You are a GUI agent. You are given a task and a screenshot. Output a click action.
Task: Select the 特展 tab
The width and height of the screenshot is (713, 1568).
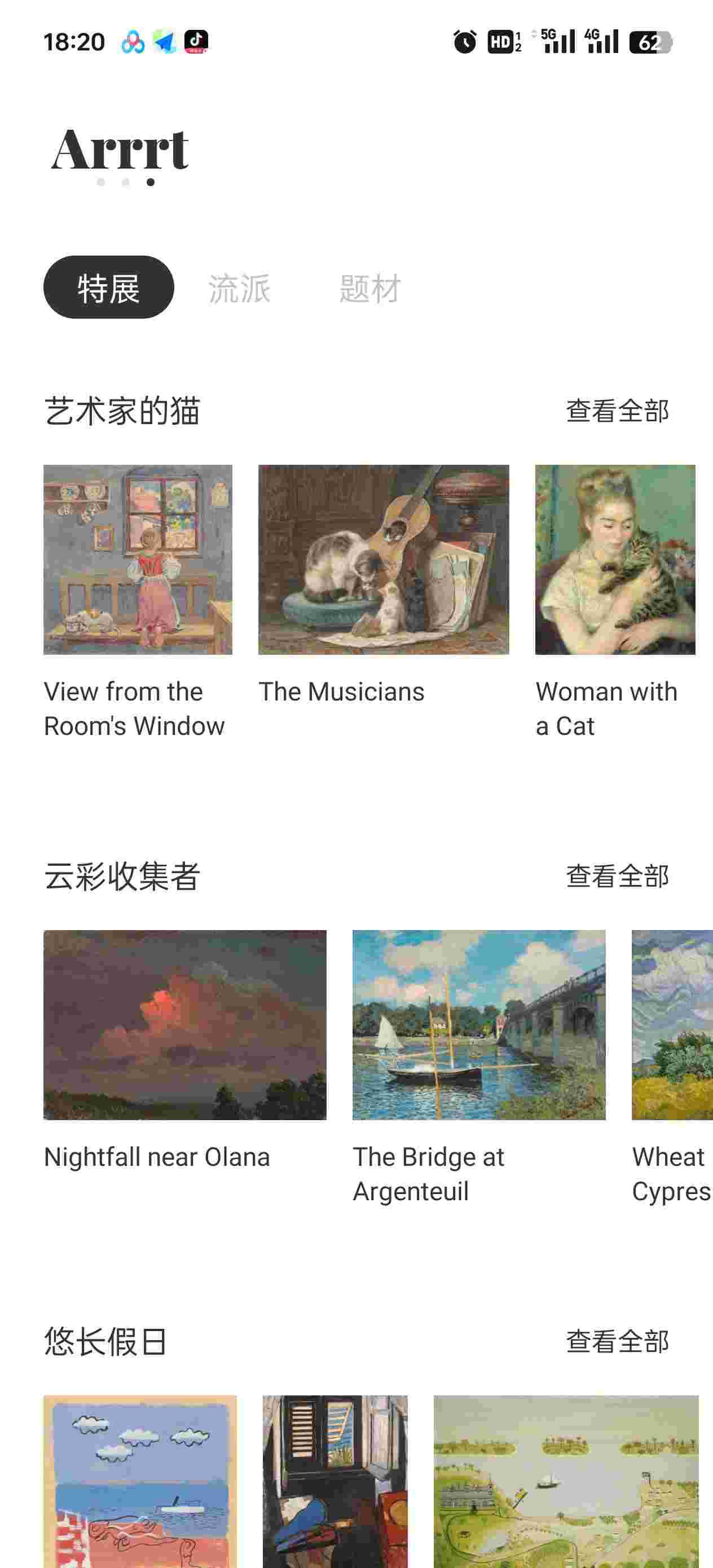108,287
